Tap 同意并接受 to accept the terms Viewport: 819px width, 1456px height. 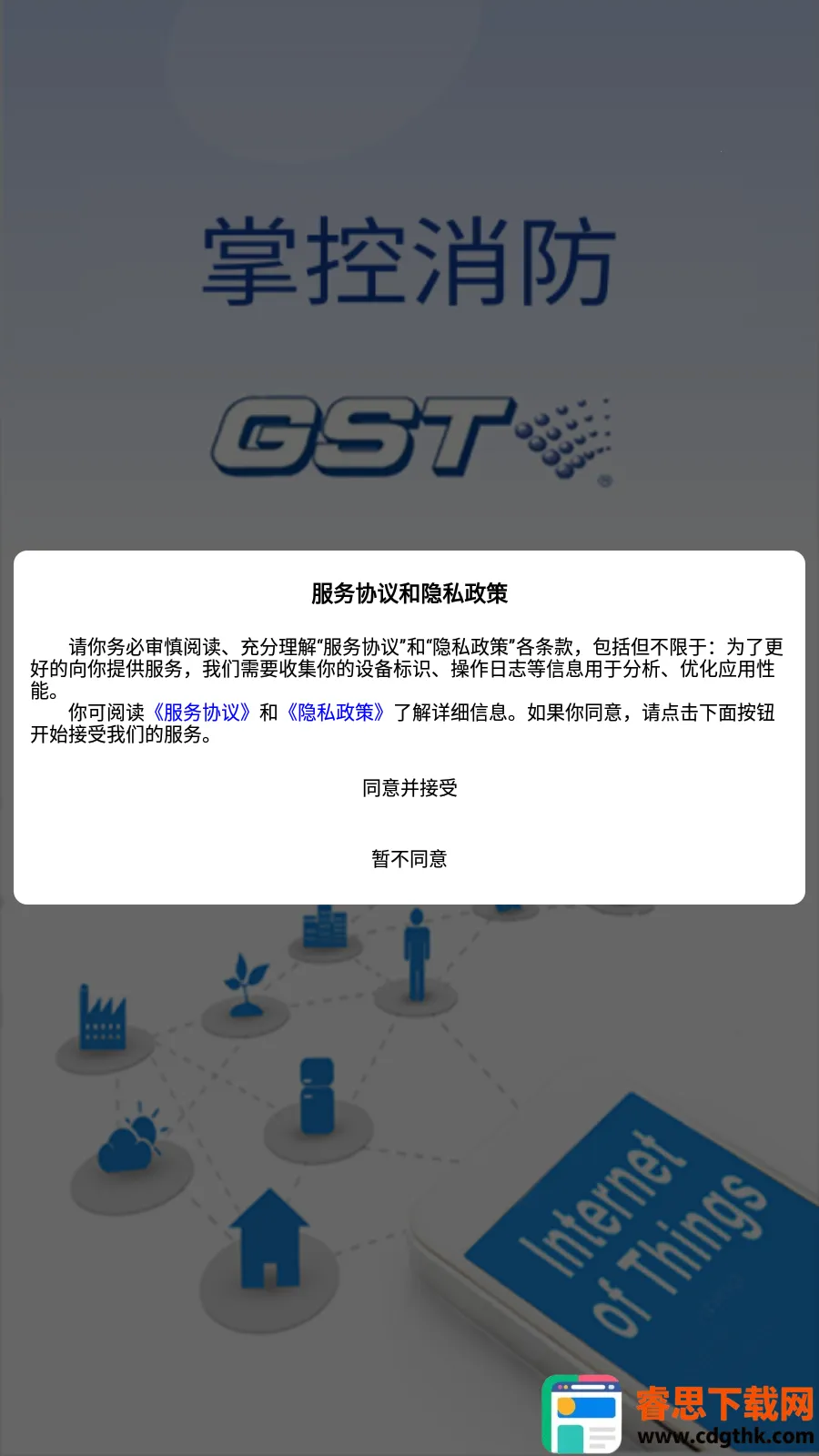coord(409,788)
